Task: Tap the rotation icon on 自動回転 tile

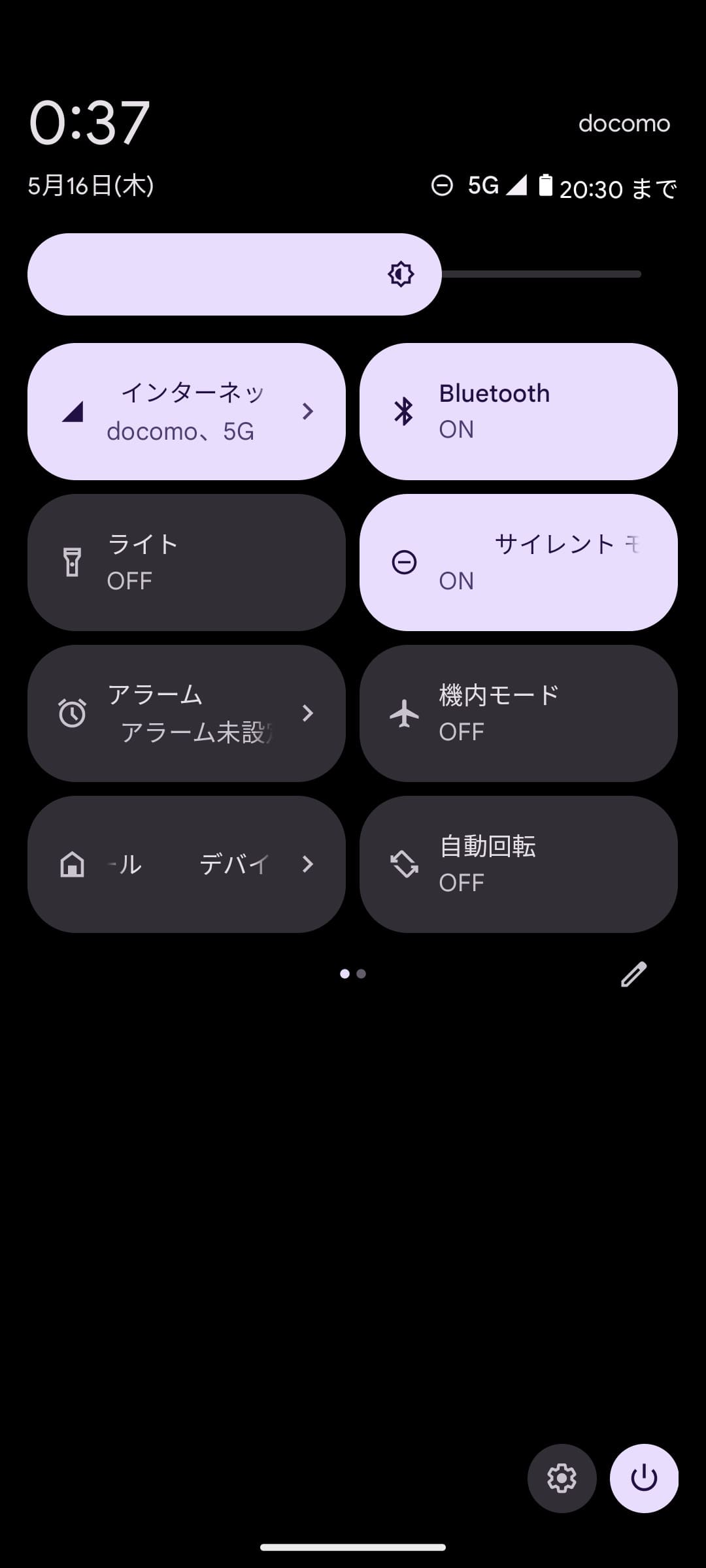Action: point(405,864)
